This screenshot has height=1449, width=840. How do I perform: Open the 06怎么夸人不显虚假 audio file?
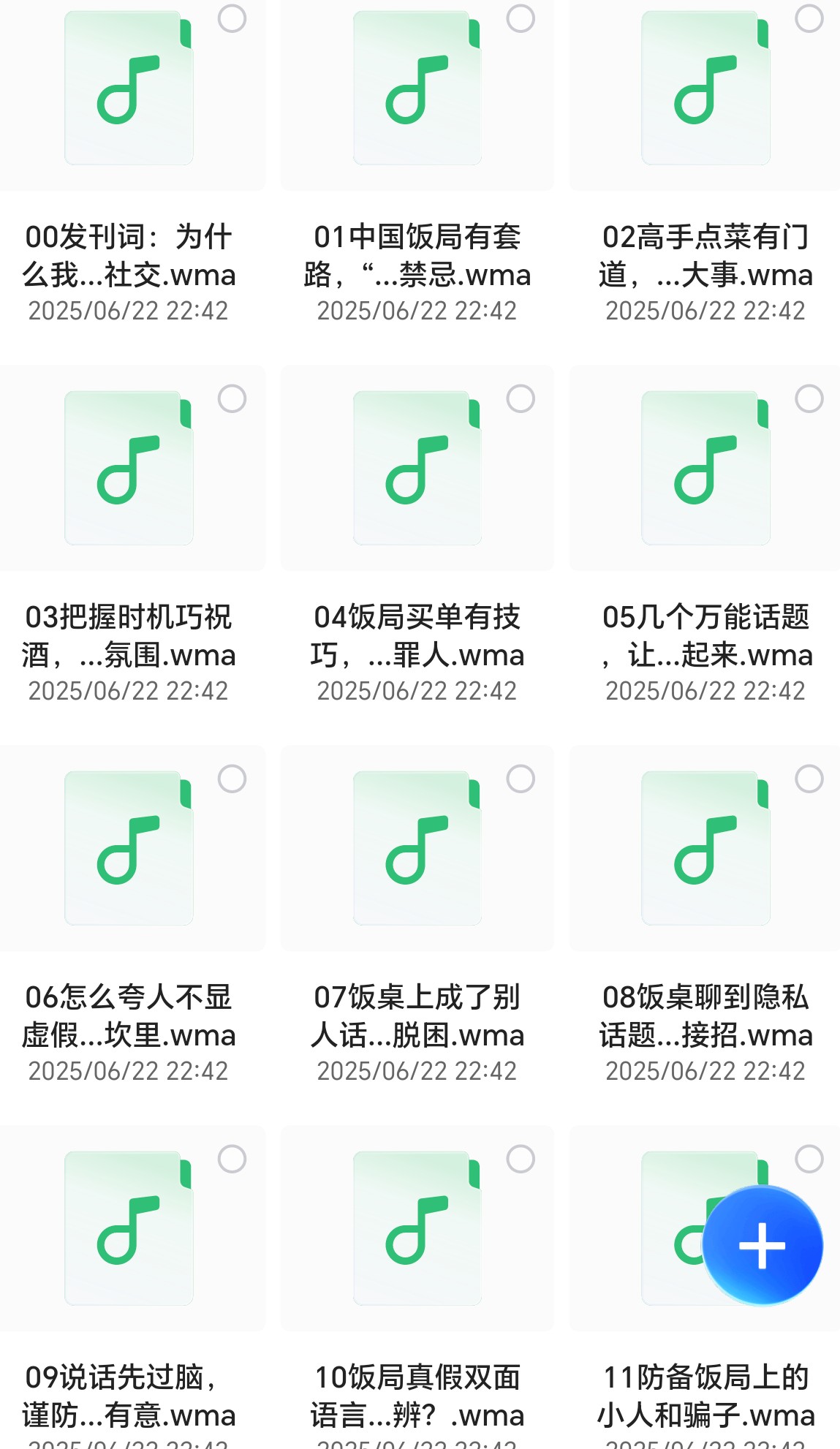coord(129,848)
